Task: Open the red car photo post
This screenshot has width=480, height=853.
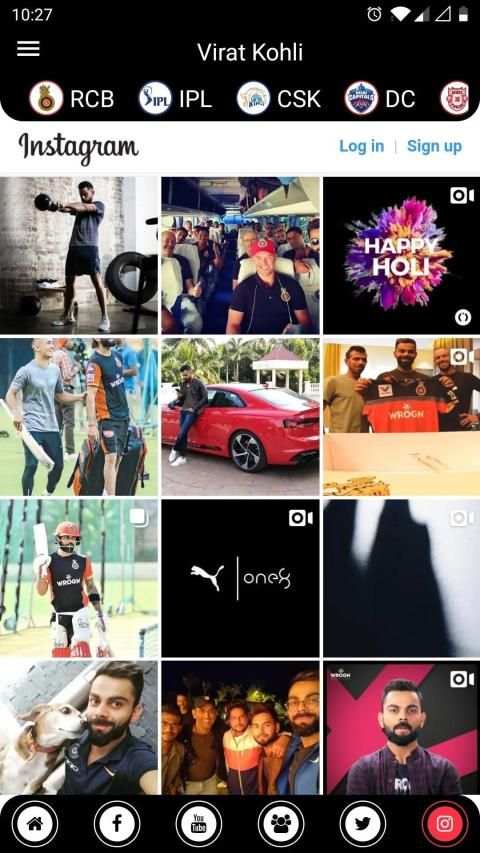Action: [x=240, y=416]
